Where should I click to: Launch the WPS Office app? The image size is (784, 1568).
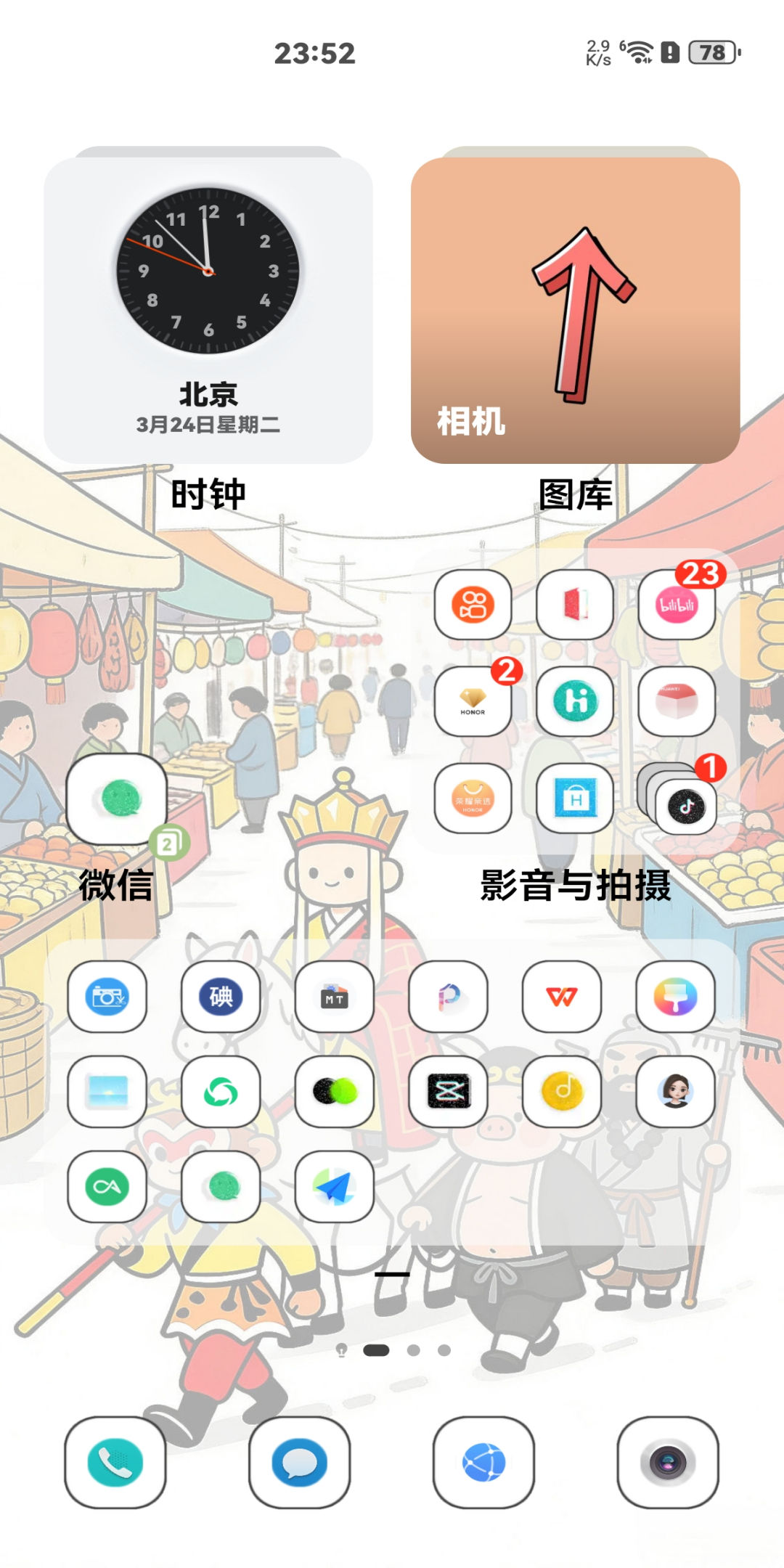pos(562,997)
